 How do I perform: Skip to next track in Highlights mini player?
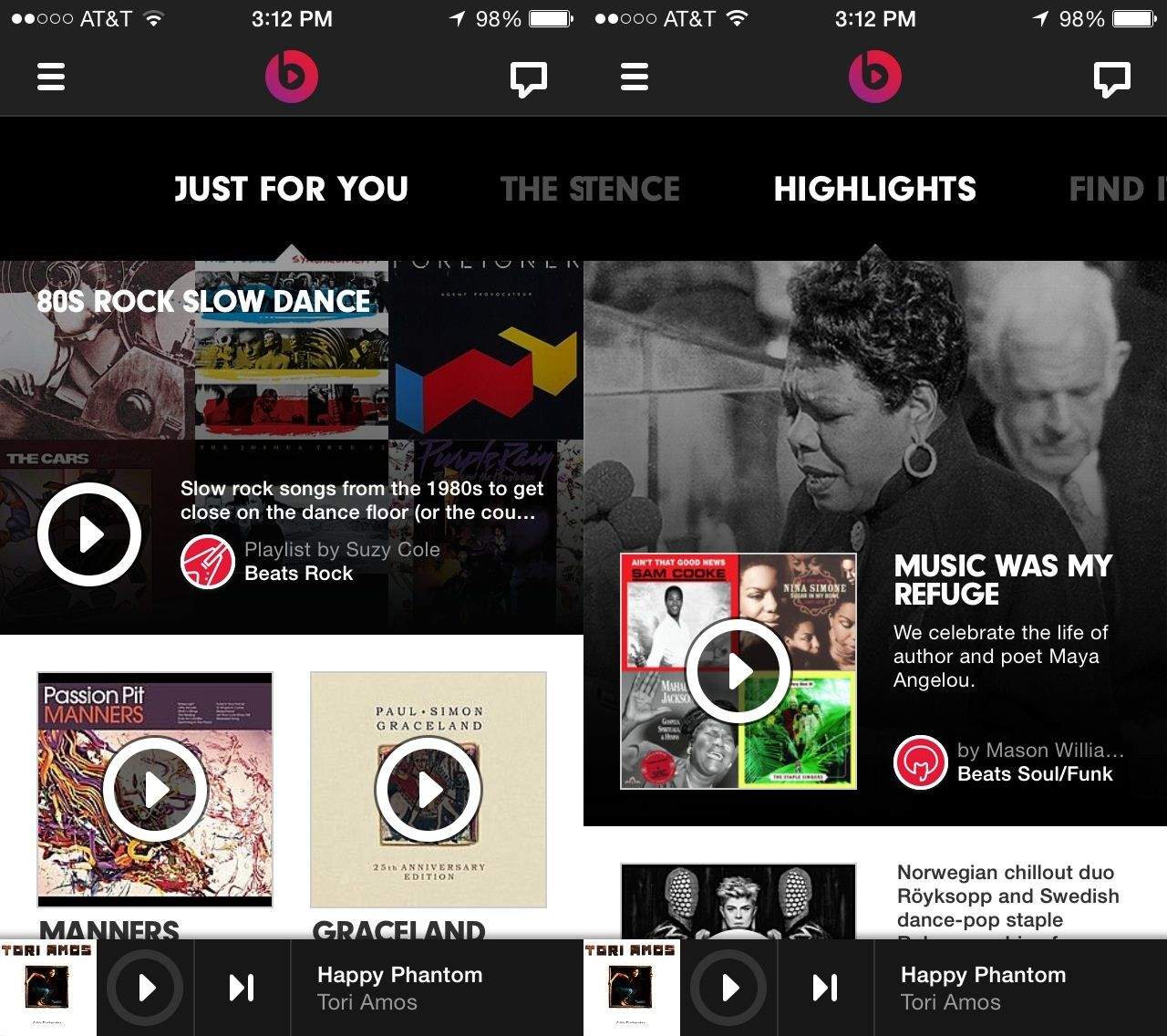coord(825,988)
